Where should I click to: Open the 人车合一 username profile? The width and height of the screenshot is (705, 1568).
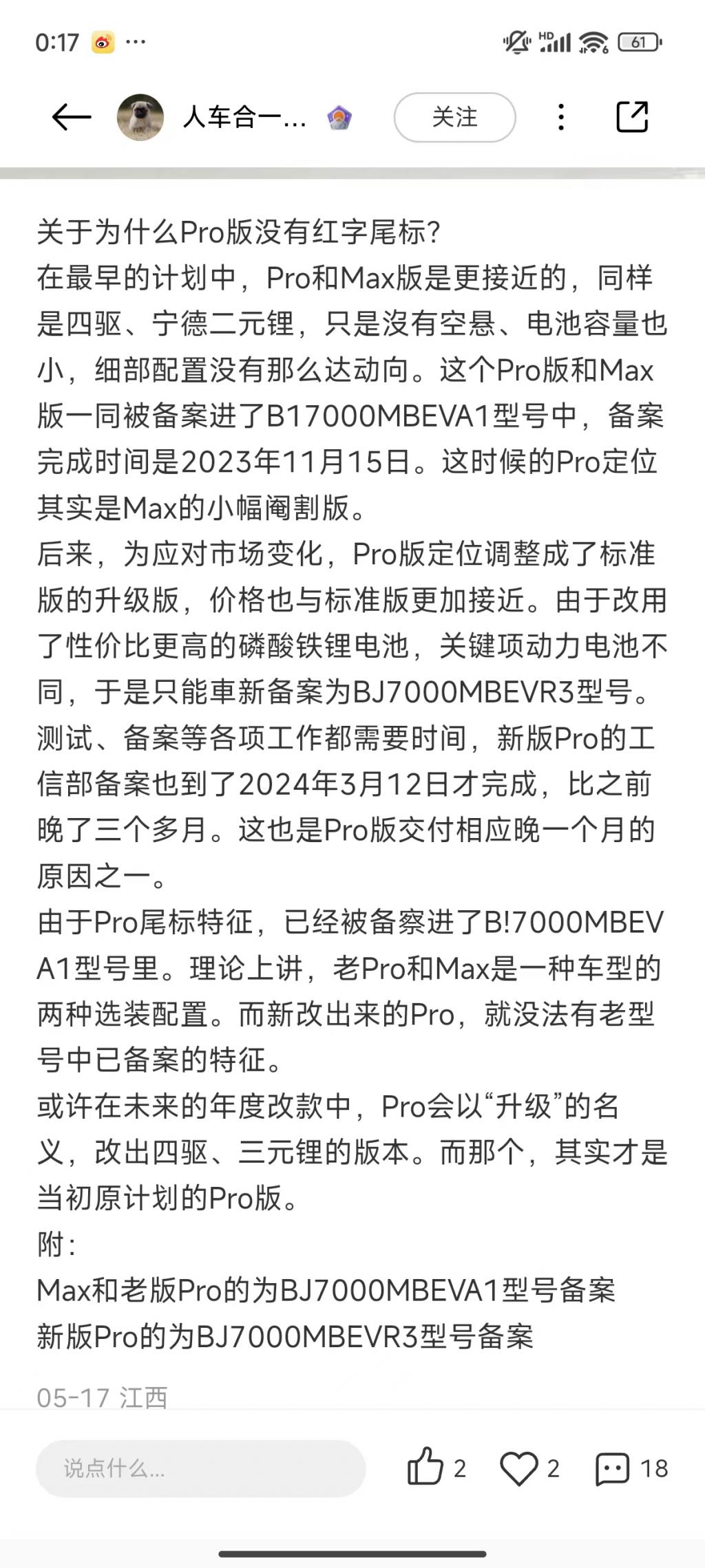point(244,118)
